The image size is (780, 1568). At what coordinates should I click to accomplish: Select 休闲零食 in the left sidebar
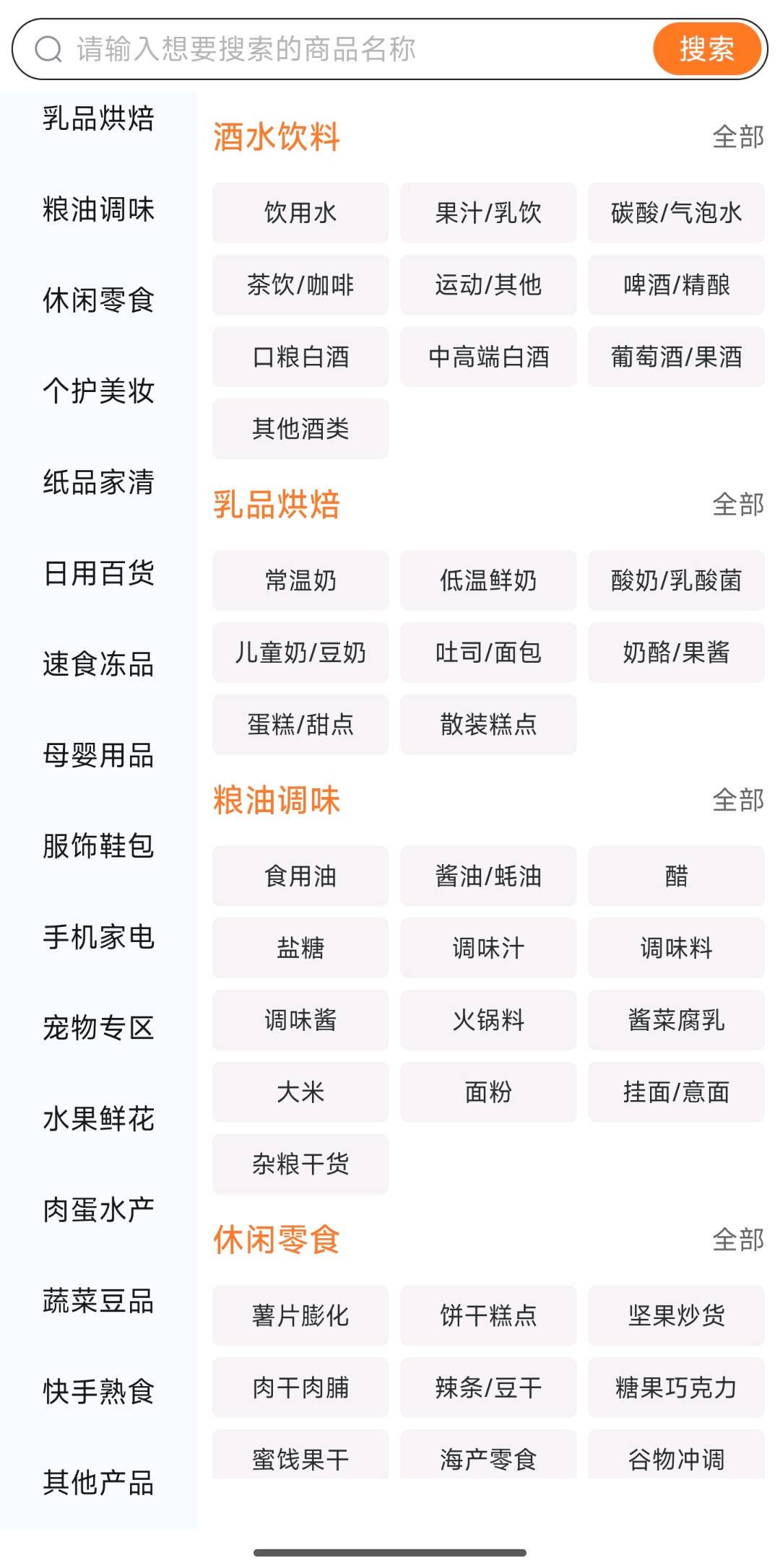point(98,300)
